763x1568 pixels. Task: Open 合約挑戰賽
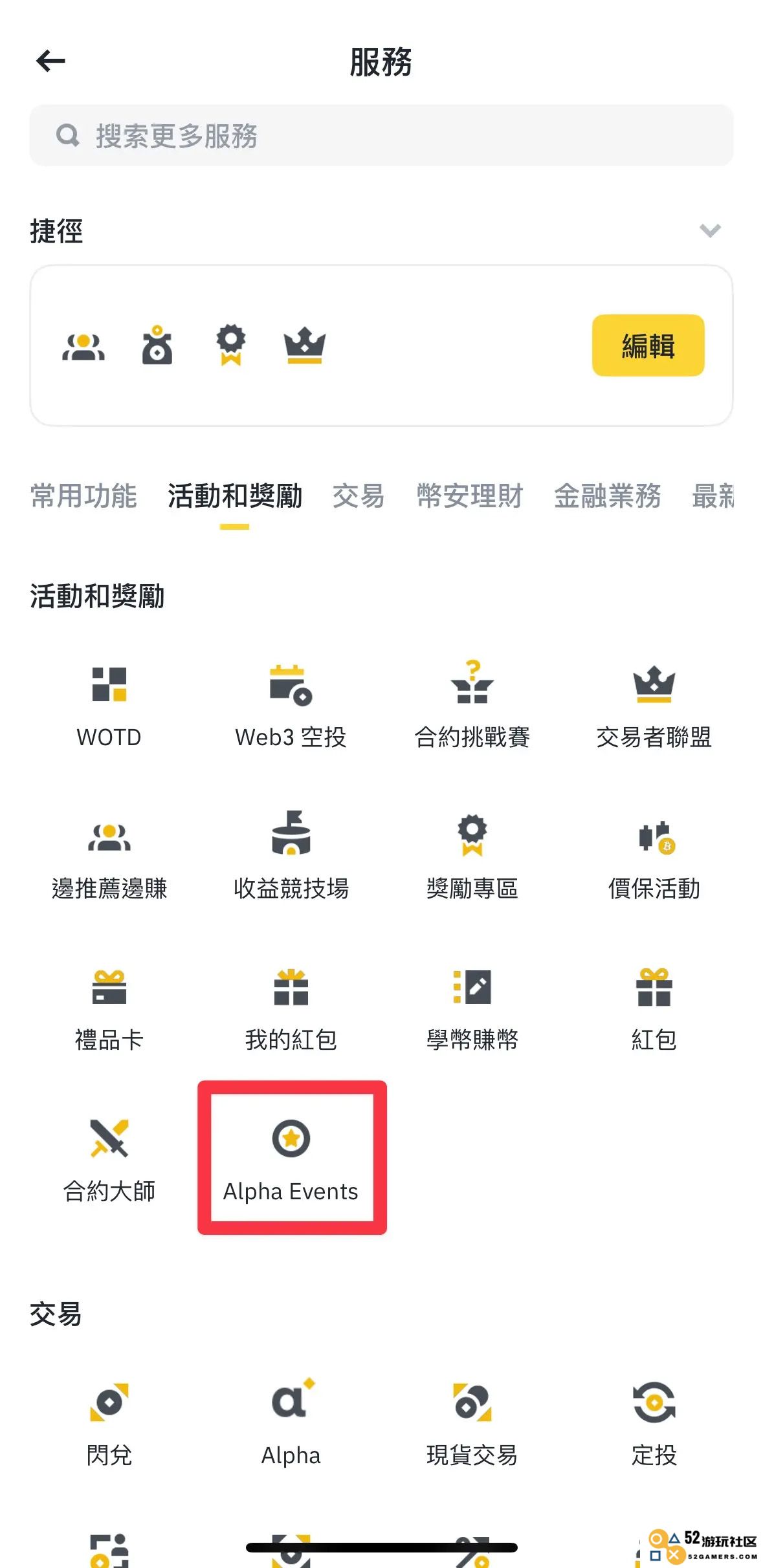point(472,705)
